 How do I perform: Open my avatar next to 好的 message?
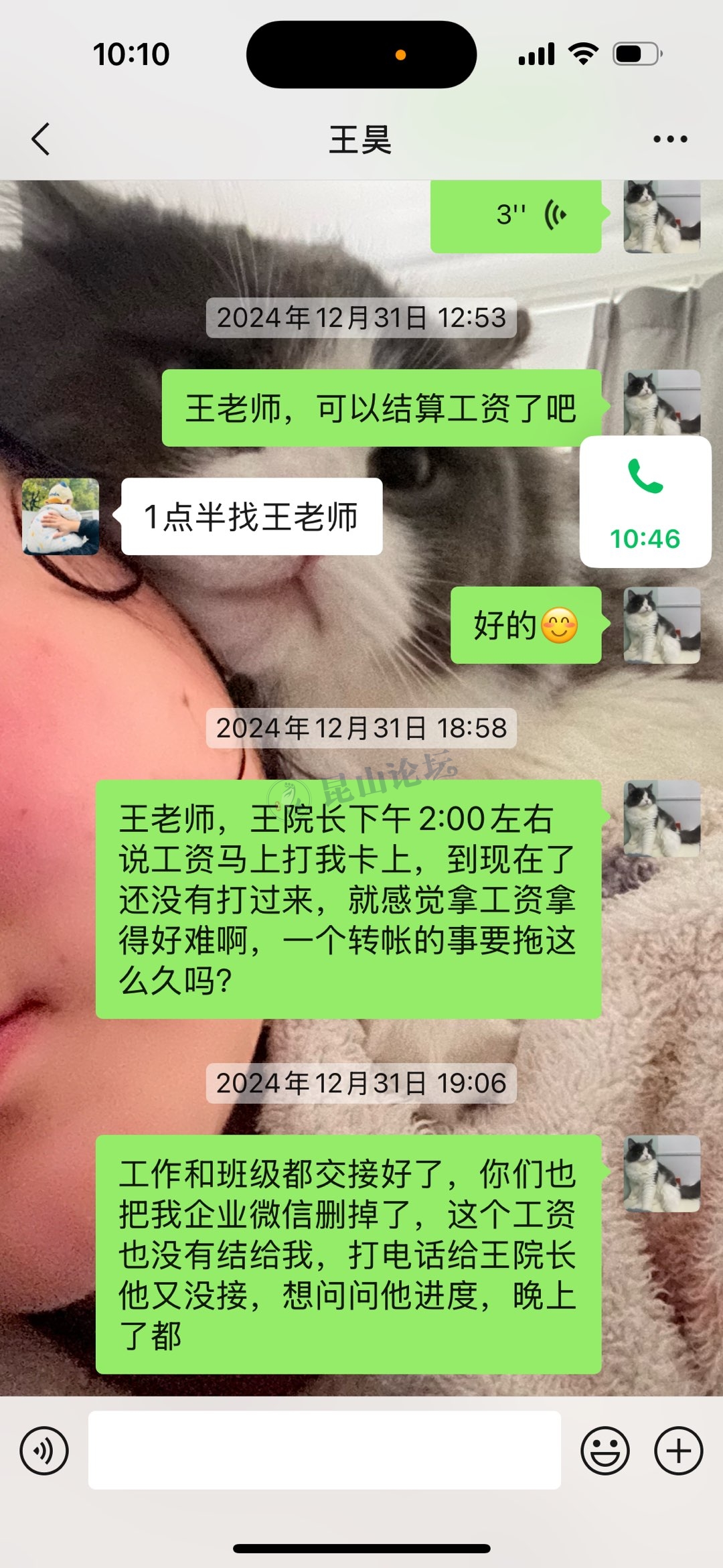click(x=661, y=626)
